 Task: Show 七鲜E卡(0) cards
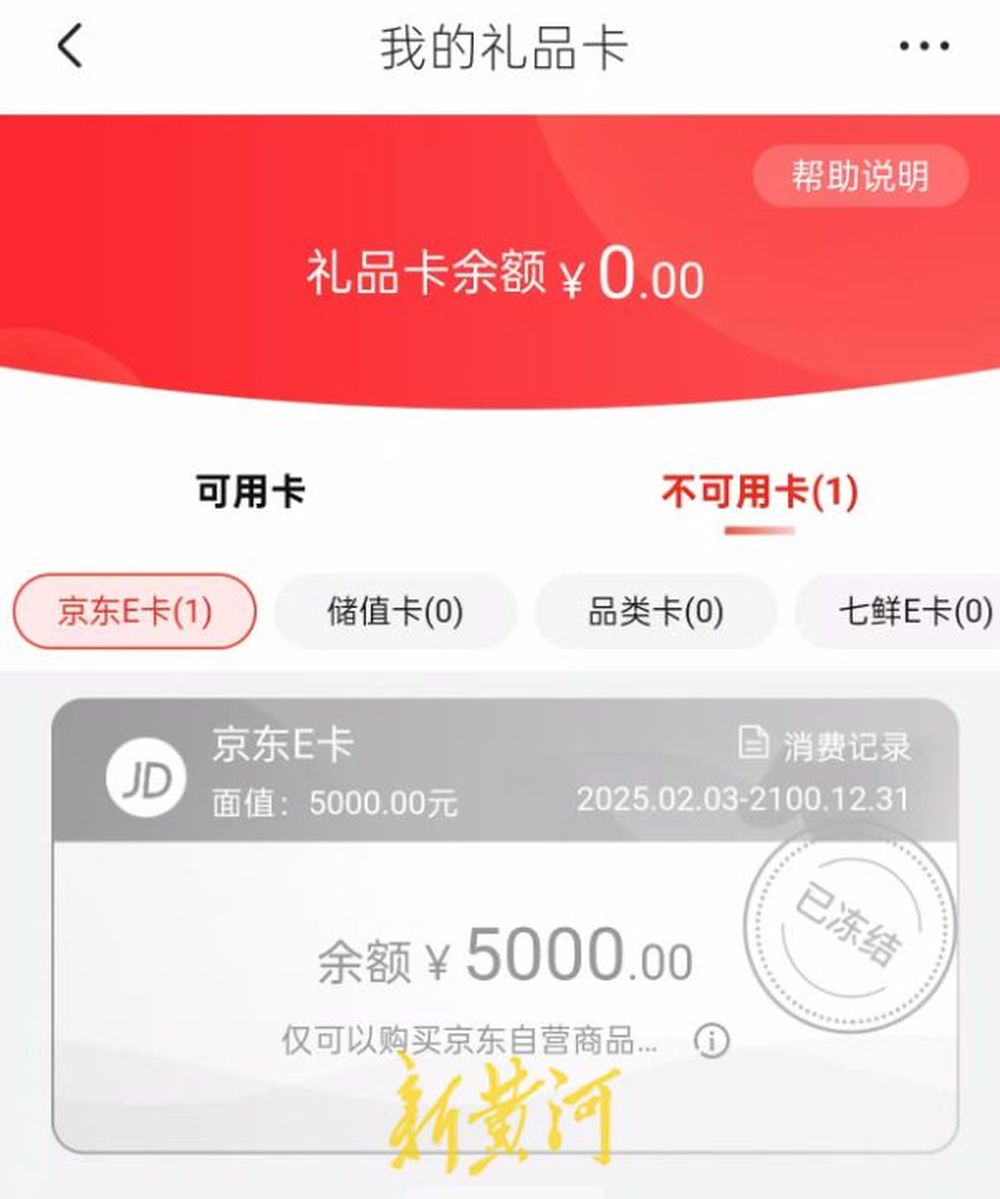point(900,611)
